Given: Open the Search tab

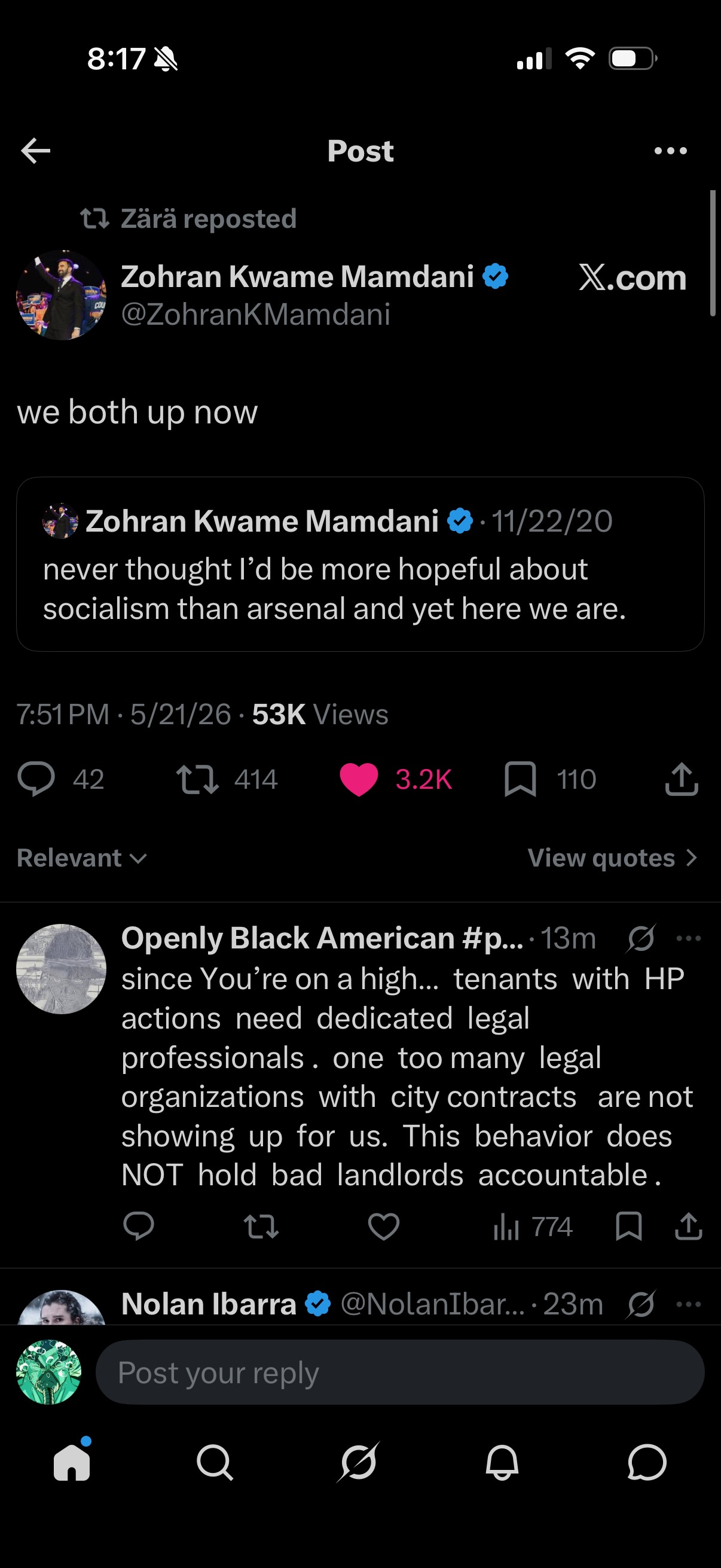Looking at the screenshot, I should pos(215,1462).
